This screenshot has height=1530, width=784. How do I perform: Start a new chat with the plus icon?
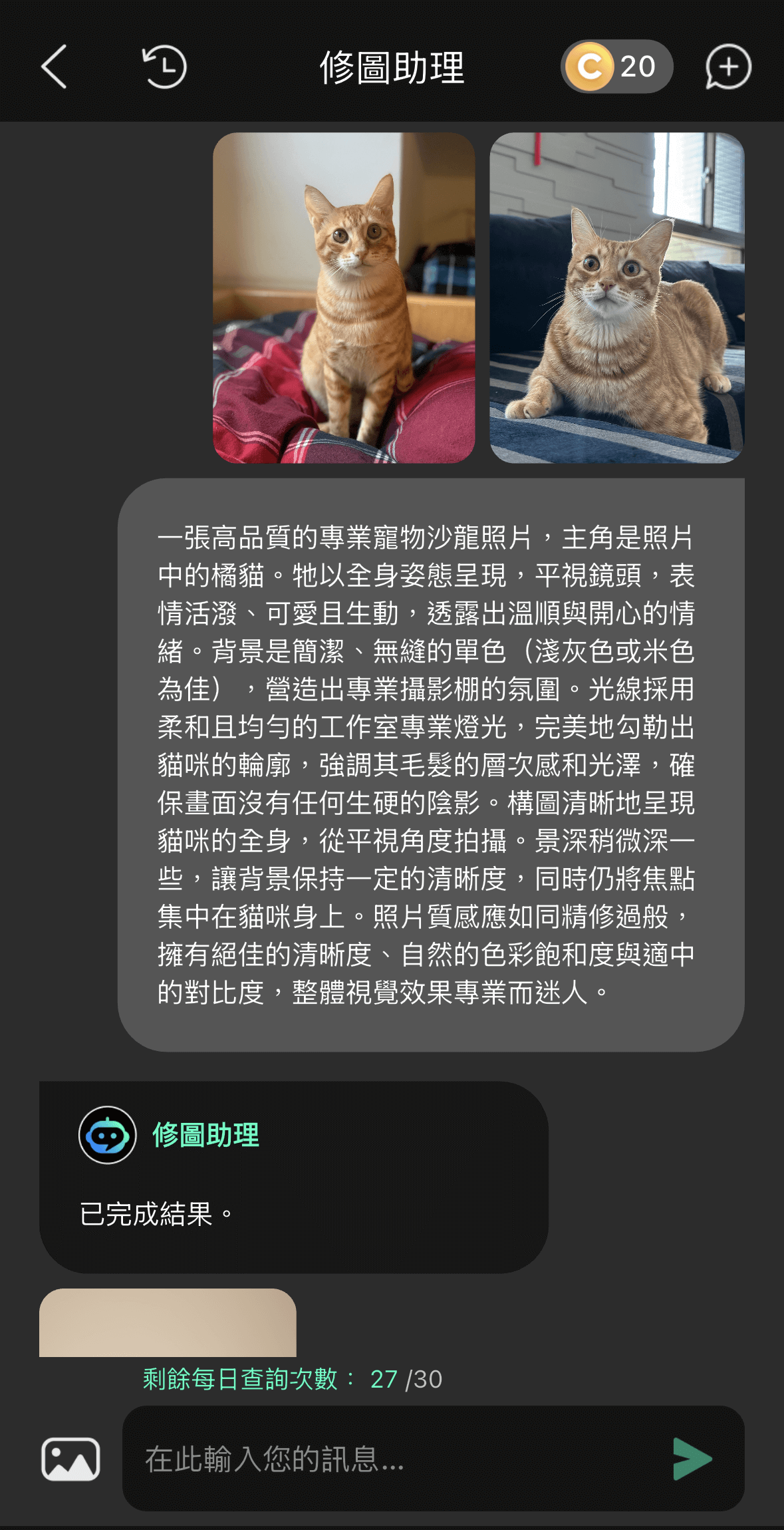coord(728,67)
